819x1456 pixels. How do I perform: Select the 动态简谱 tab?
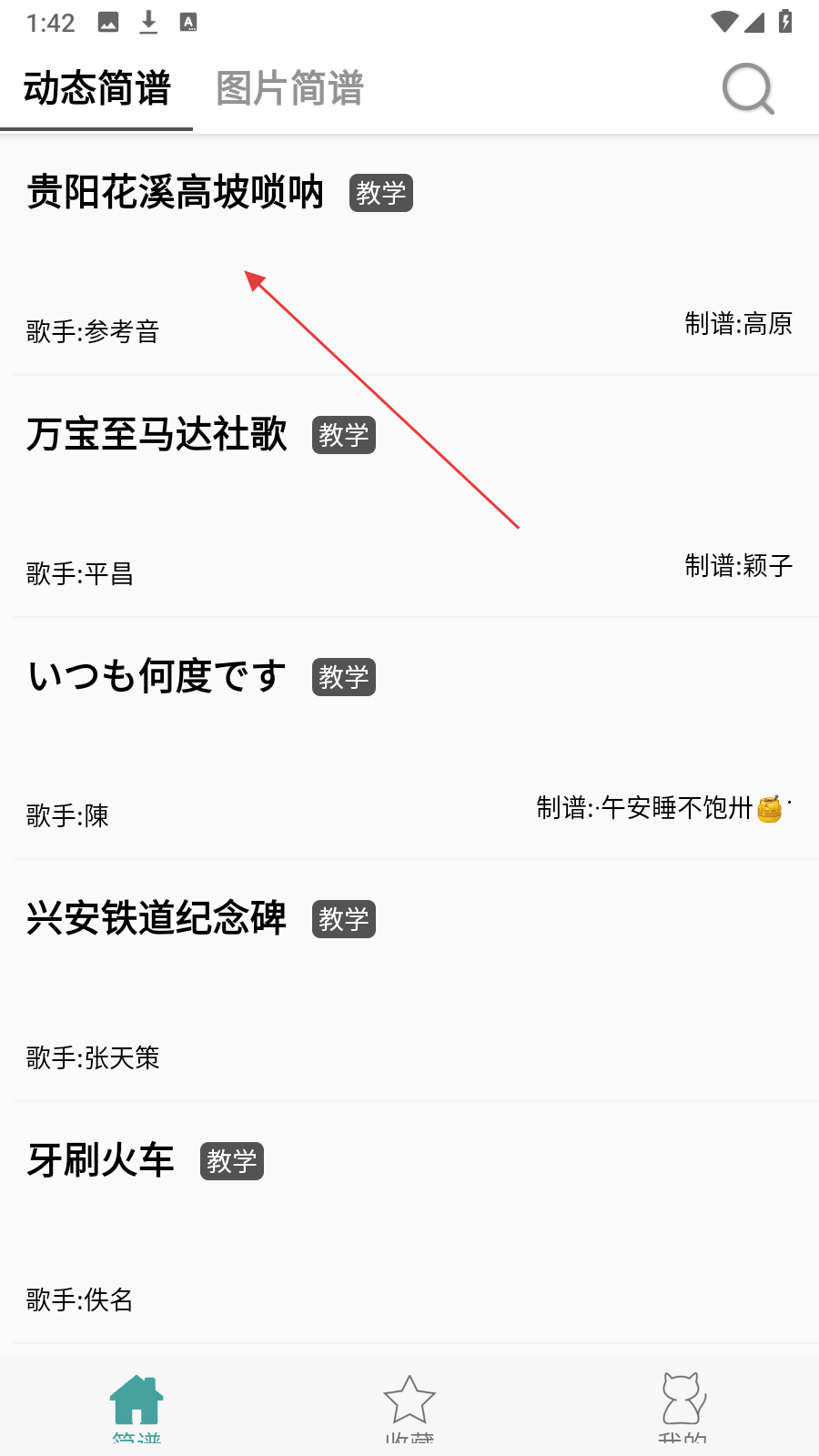(x=97, y=89)
